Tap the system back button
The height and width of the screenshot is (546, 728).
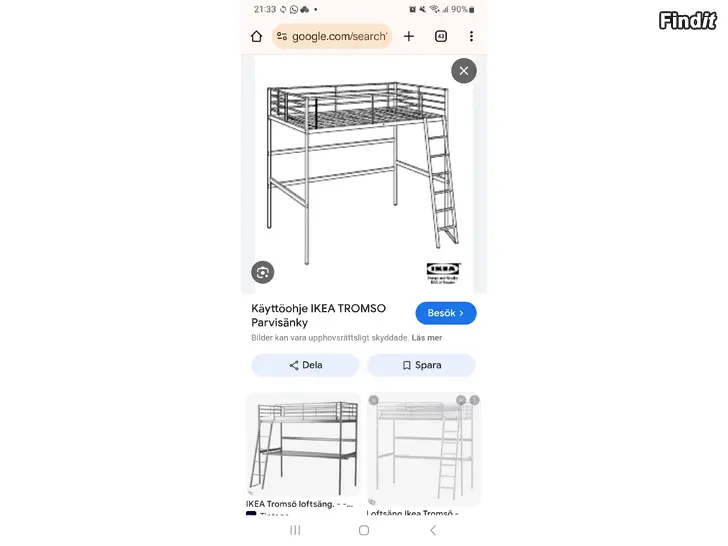tap(432, 530)
